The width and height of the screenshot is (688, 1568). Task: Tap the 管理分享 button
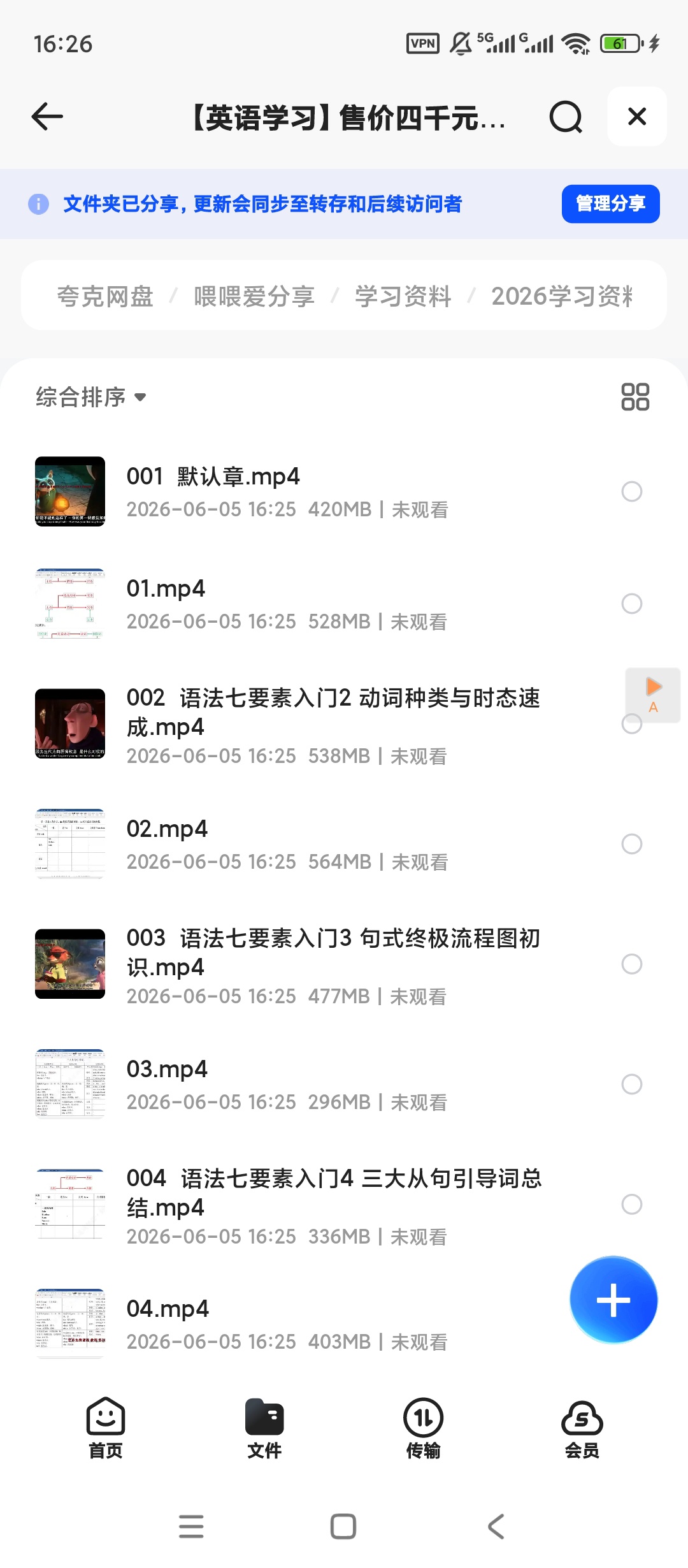610,204
